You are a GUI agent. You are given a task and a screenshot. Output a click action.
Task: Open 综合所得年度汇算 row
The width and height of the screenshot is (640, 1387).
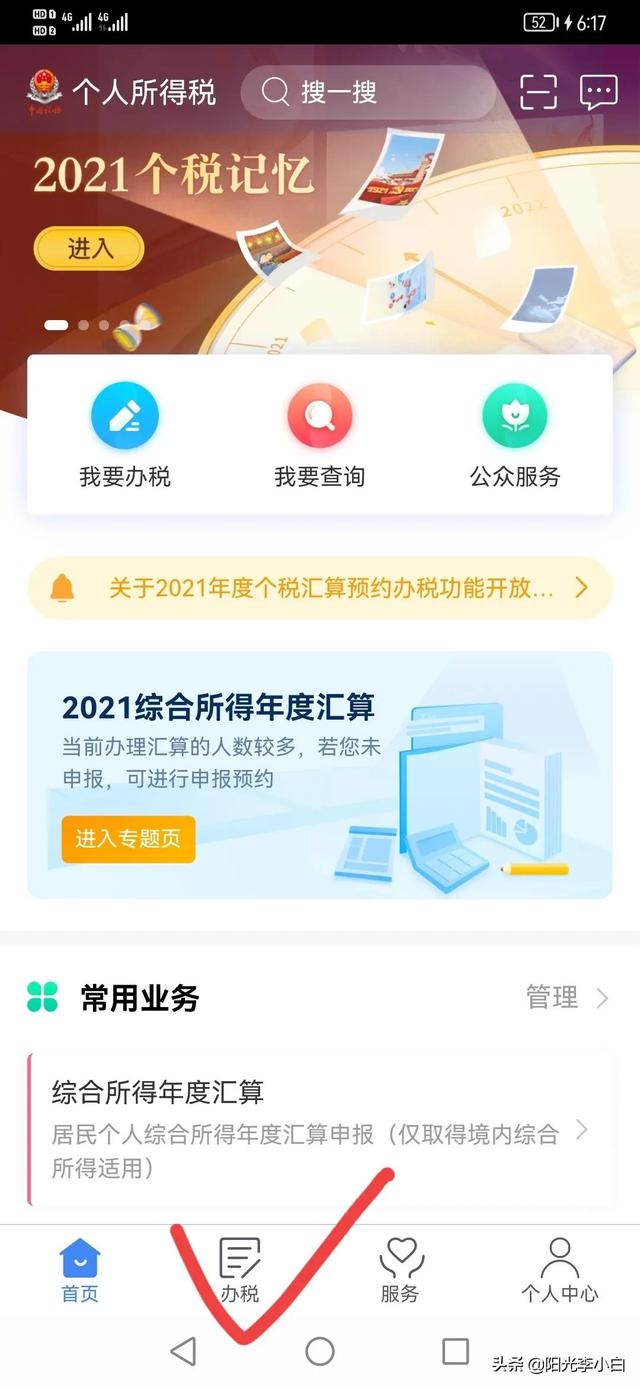[x=320, y=1128]
